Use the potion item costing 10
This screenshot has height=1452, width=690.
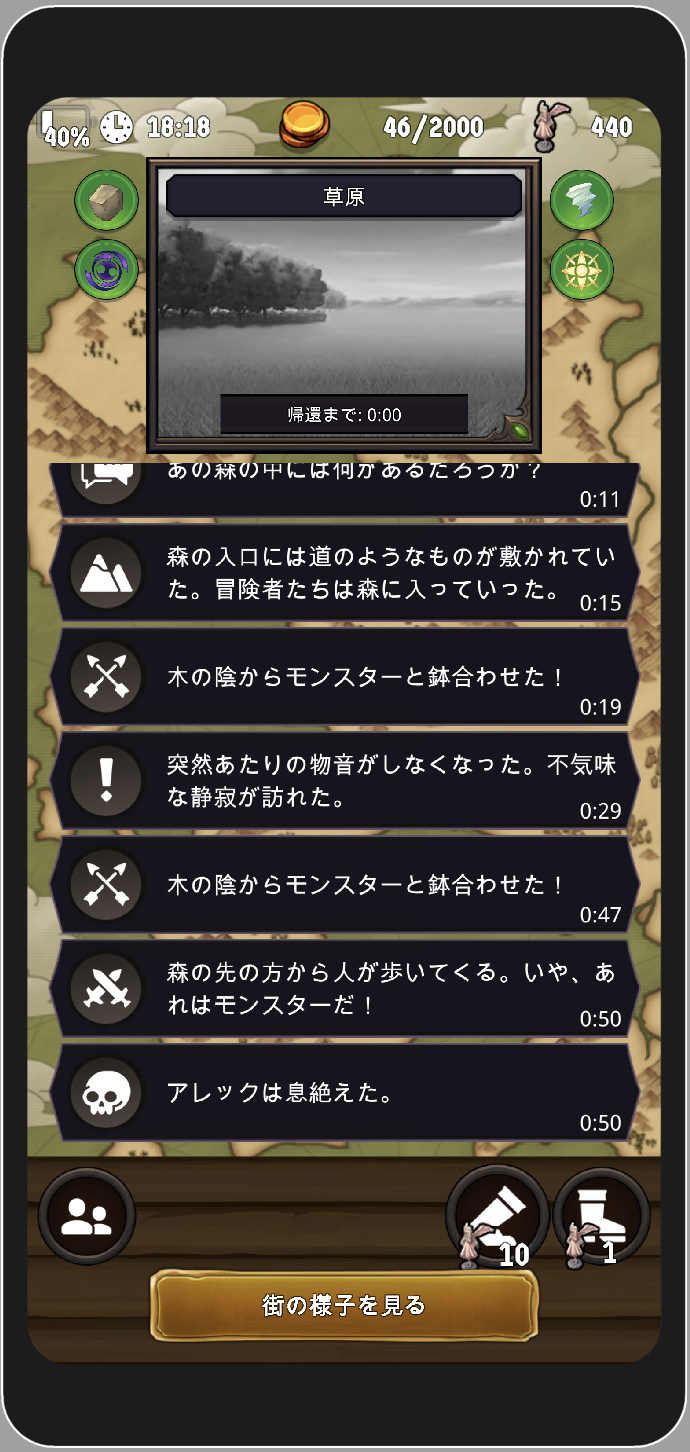(x=497, y=1216)
